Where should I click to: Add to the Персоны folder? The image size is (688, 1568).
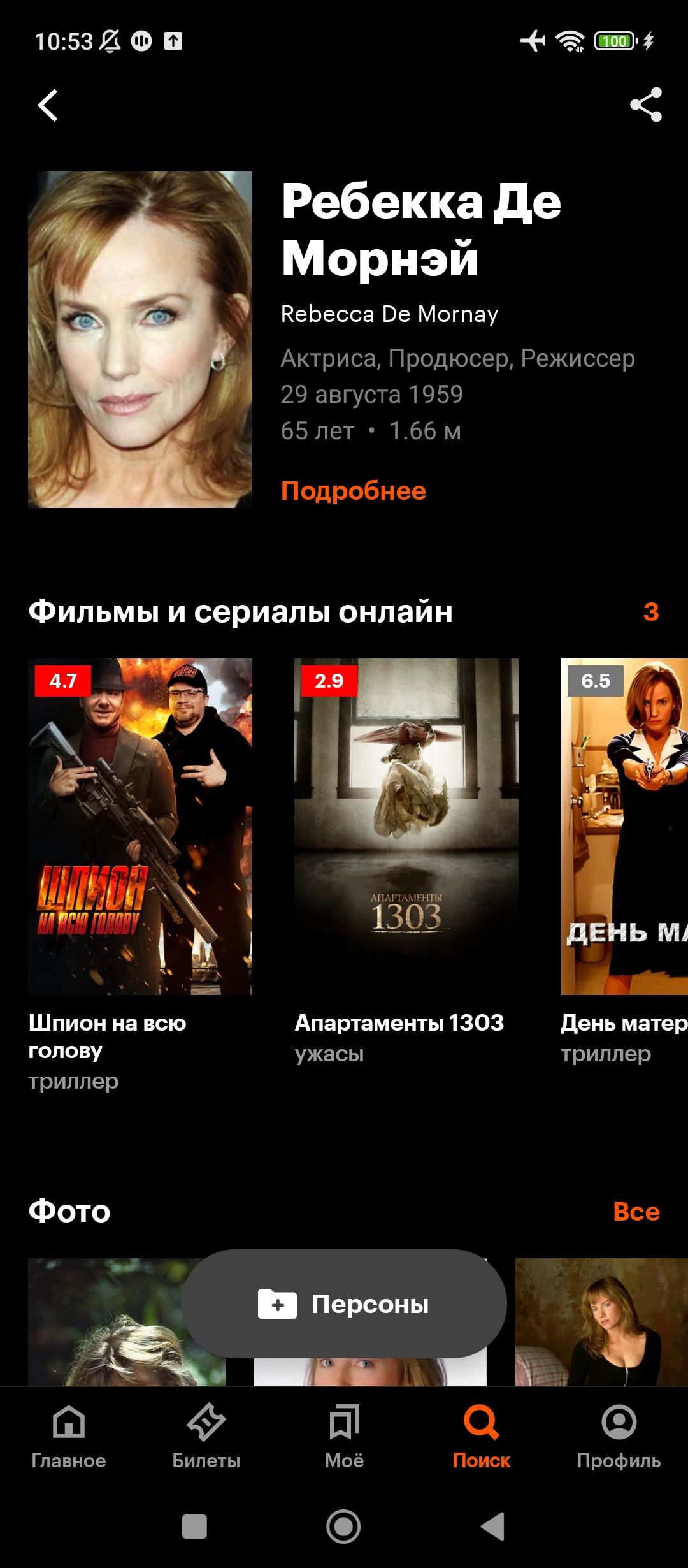344,1304
